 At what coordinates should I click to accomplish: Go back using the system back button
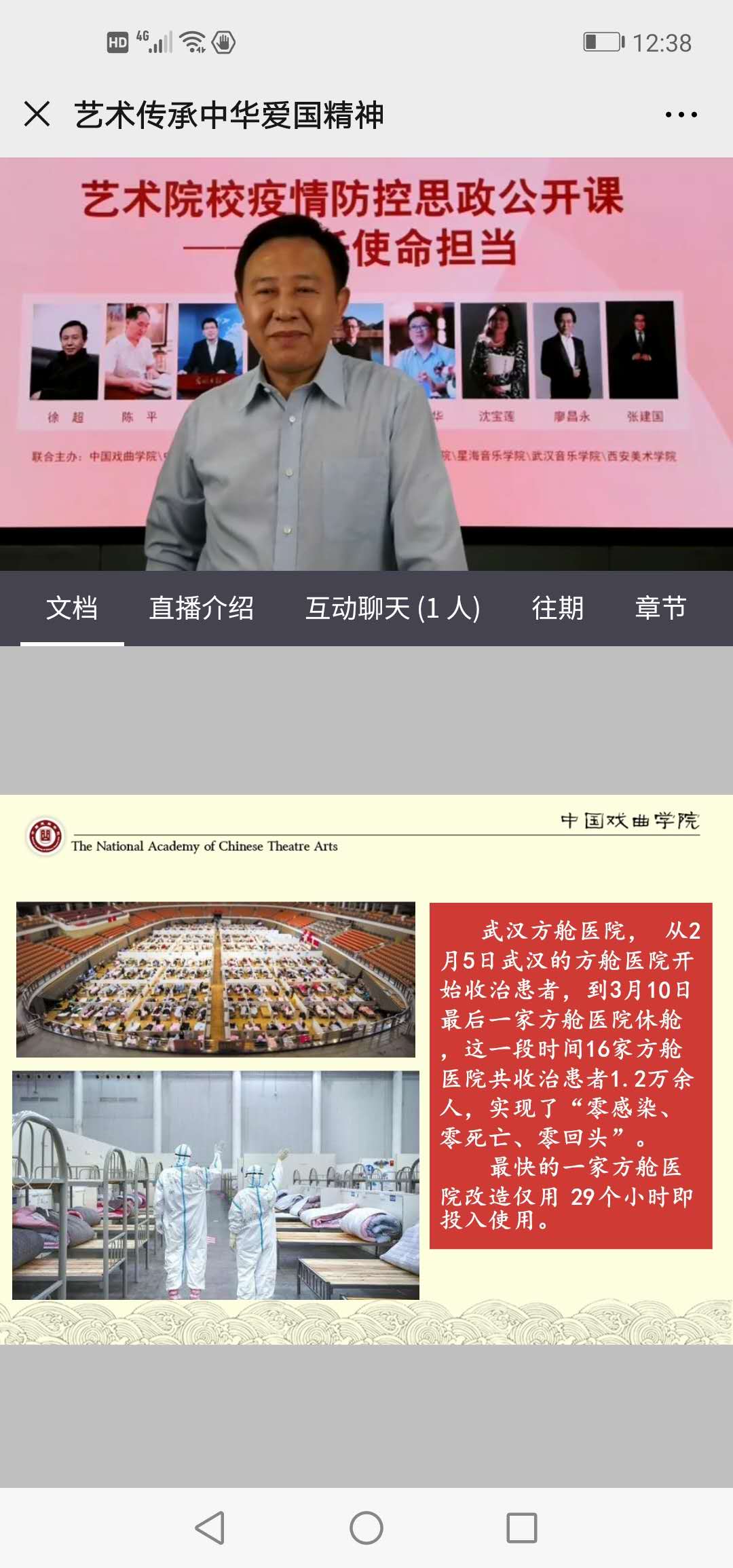coord(210,1528)
